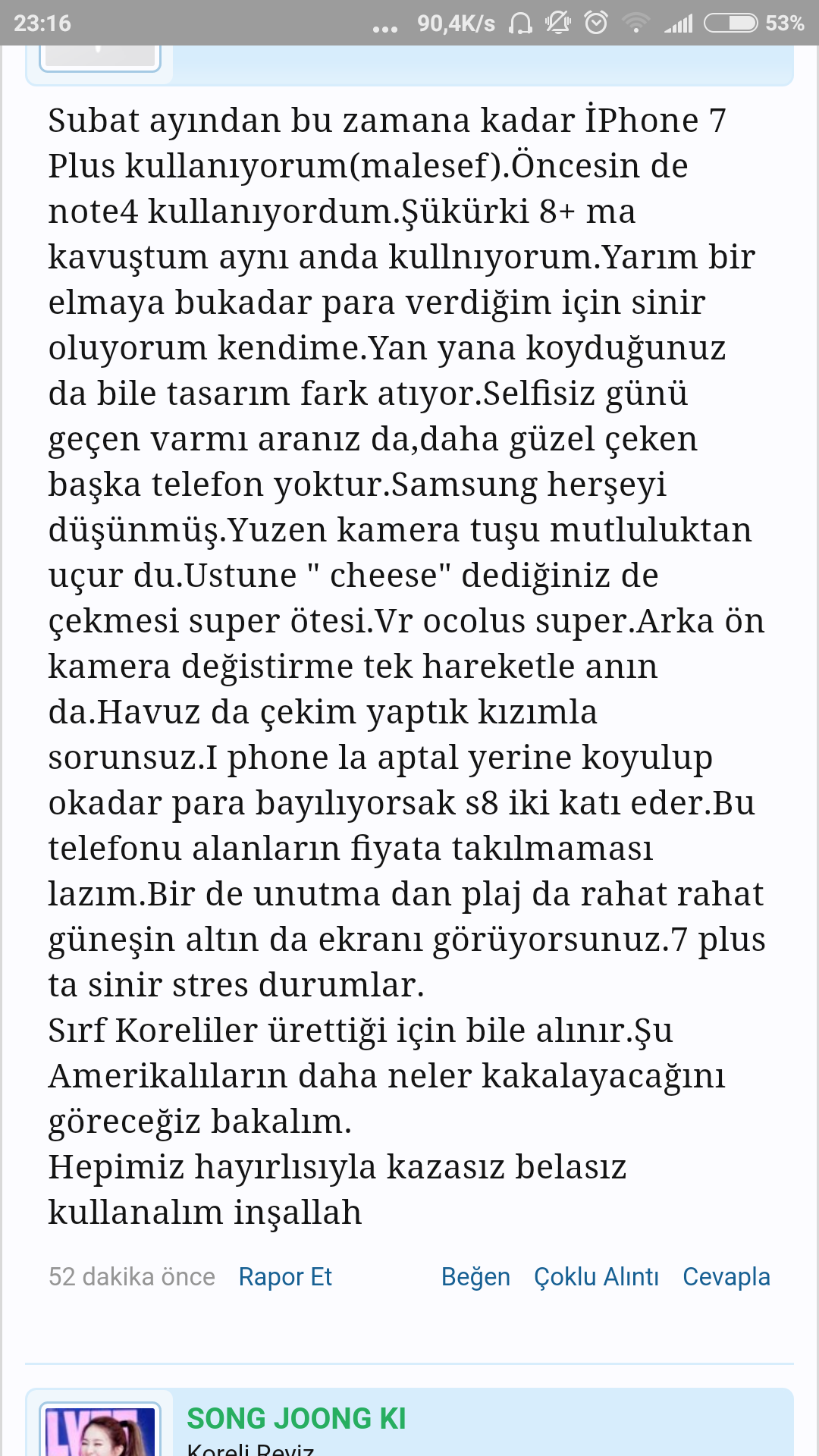Screen dimensions: 819x1456
Task: Like this post with Beğen
Action: point(475,1277)
